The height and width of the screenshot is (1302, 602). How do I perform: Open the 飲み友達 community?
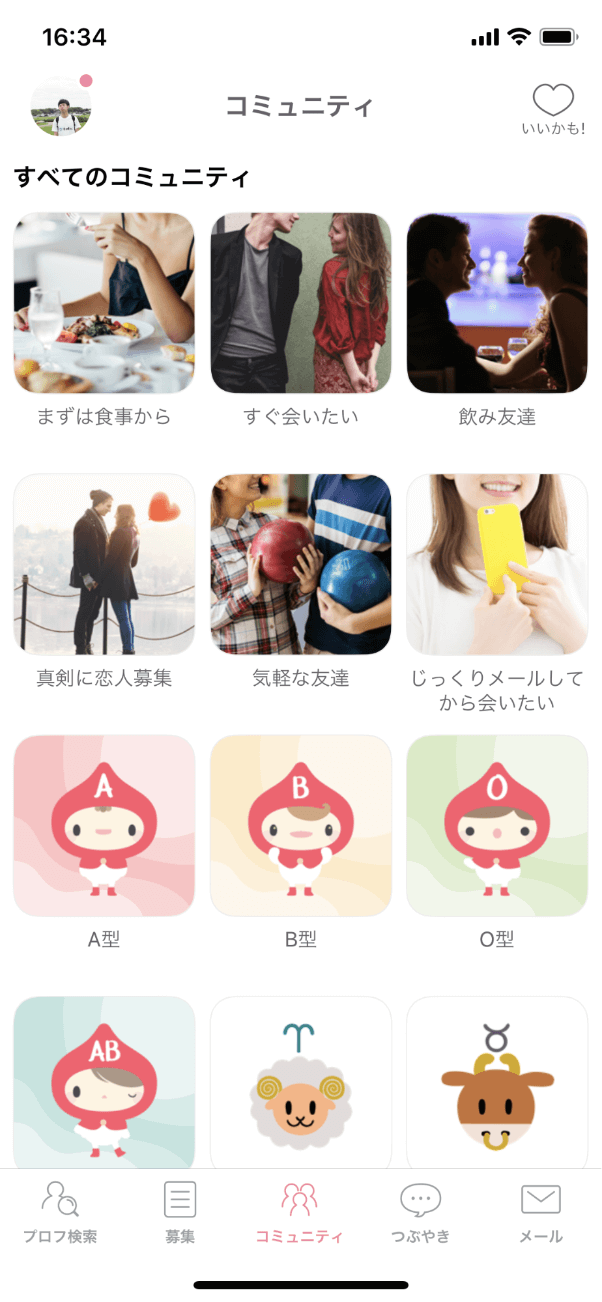point(497,303)
